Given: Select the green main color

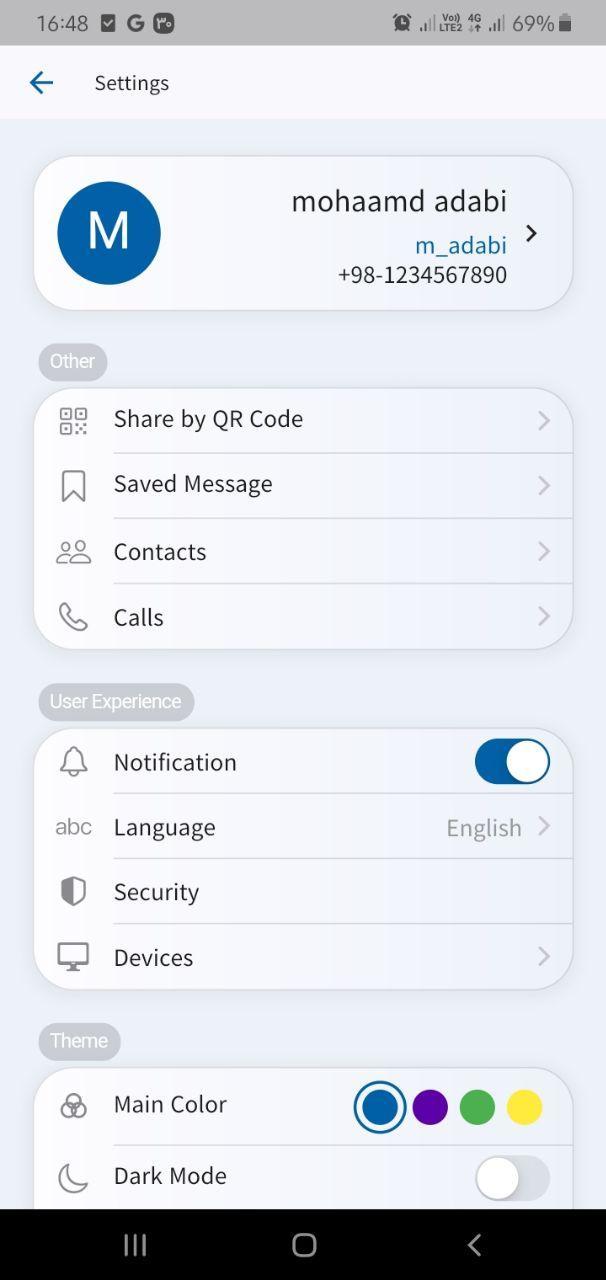Looking at the screenshot, I should tap(477, 1107).
